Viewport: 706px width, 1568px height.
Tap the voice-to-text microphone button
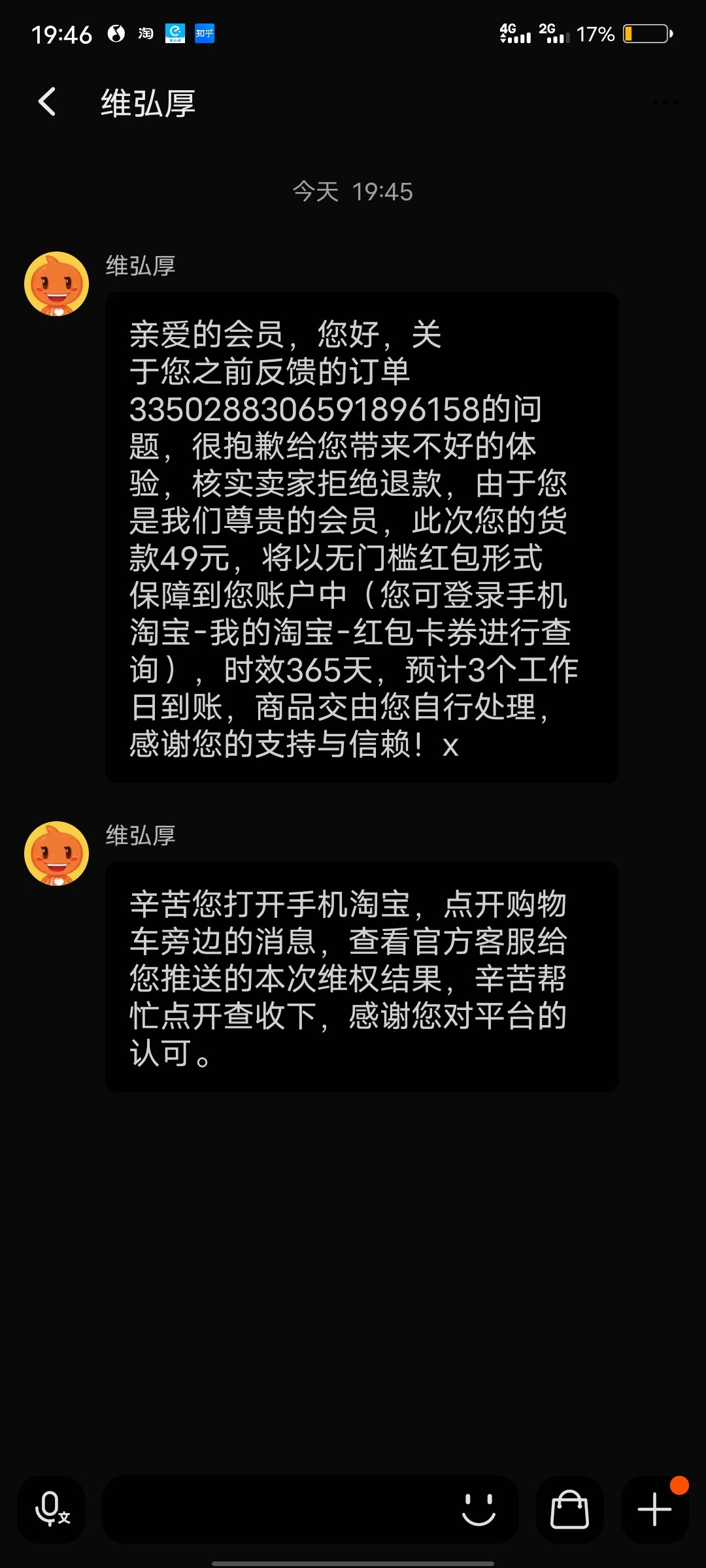pyautogui.click(x=51, y=1510)
